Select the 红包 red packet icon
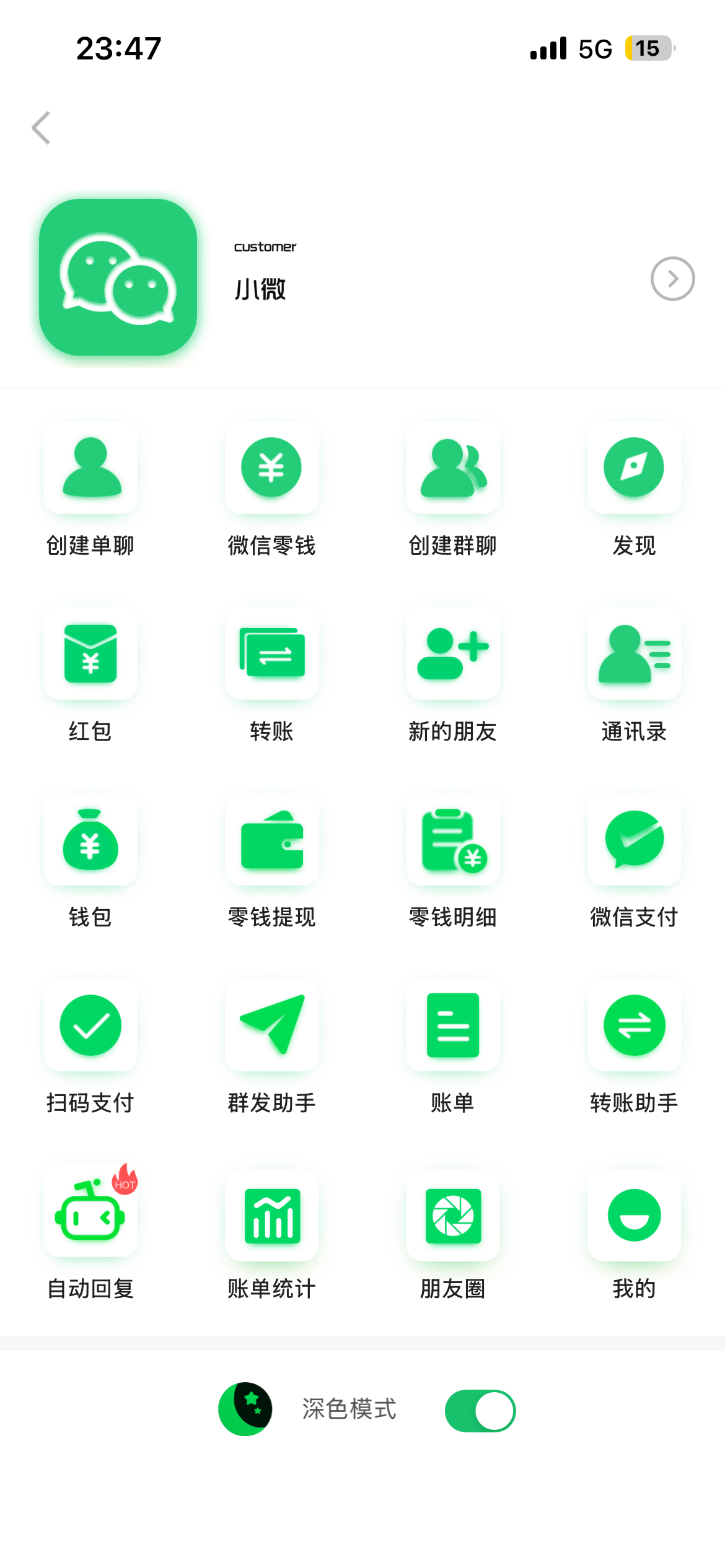 [90, 654]
